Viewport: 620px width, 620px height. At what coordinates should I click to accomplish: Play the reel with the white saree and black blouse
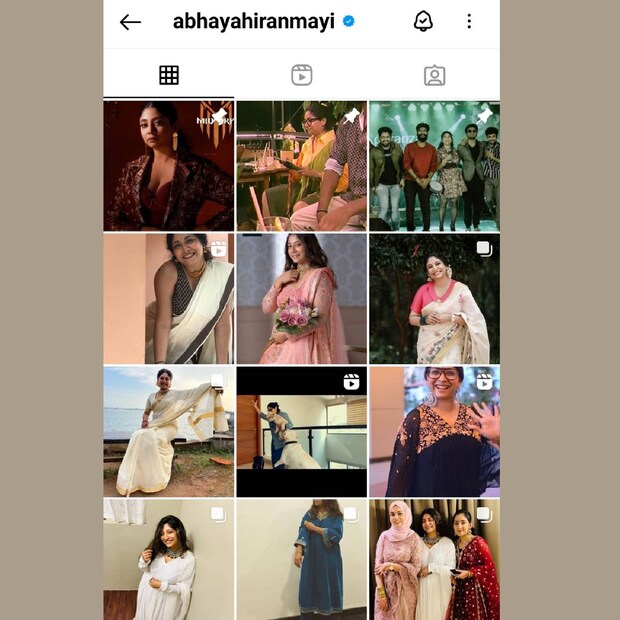(x=168, y=298)
